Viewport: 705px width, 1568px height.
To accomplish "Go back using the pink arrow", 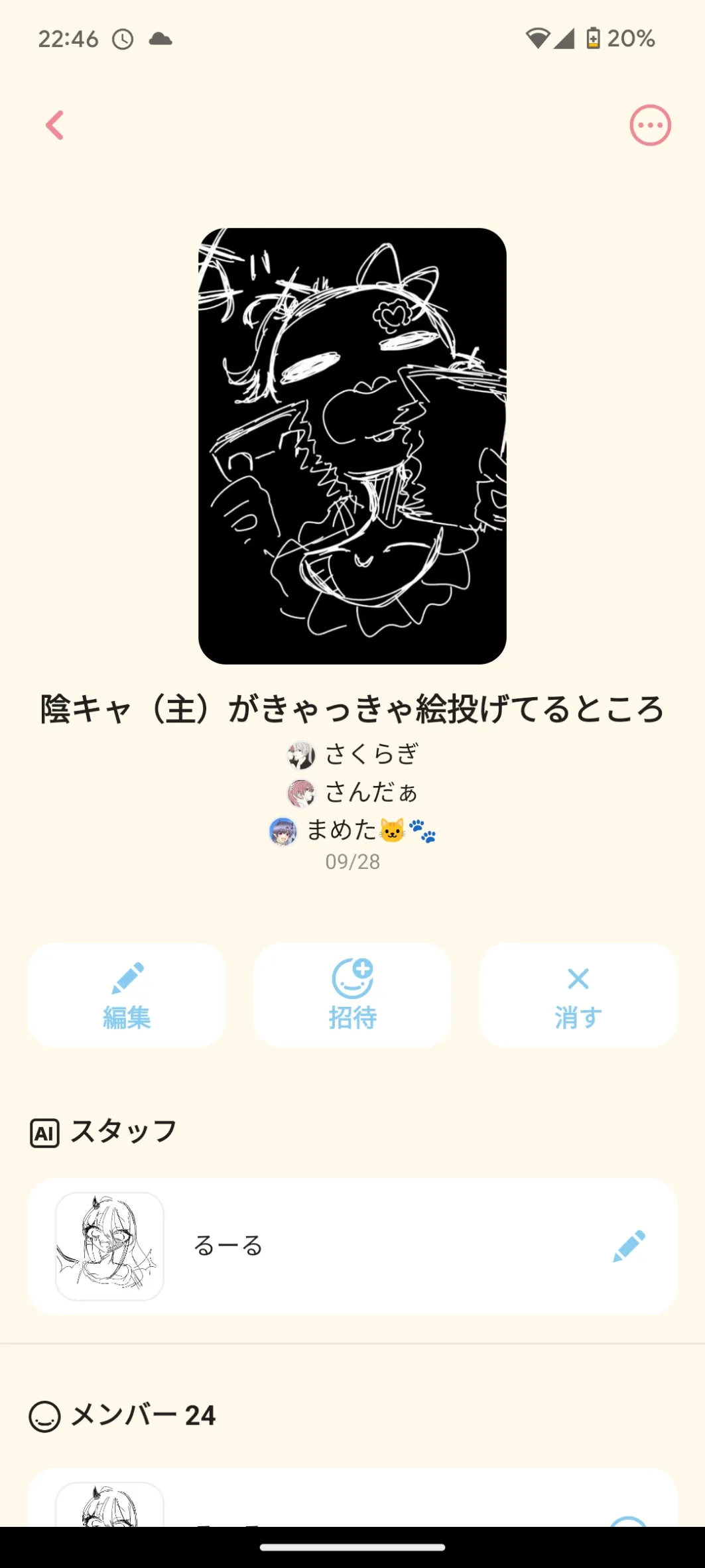I will (x=55, y=125).
